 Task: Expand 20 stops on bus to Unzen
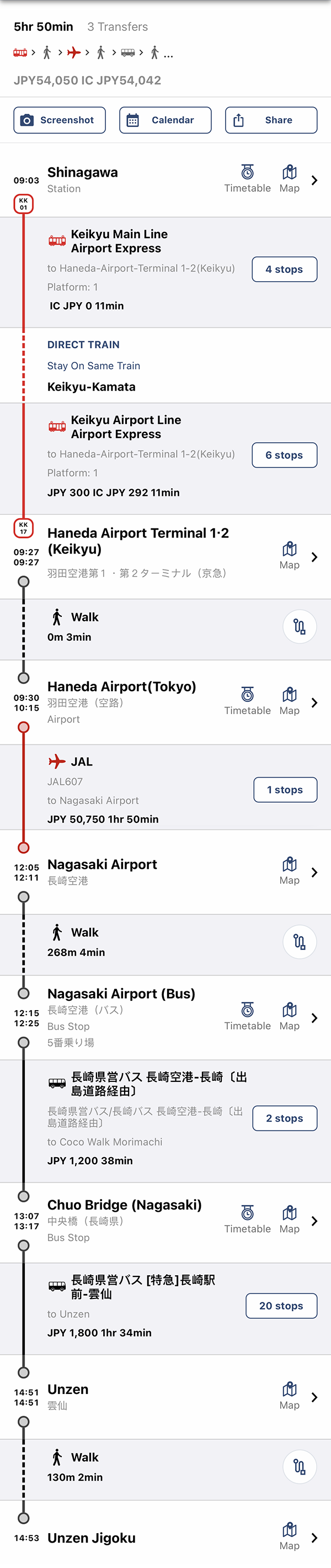click(281, 1305)
